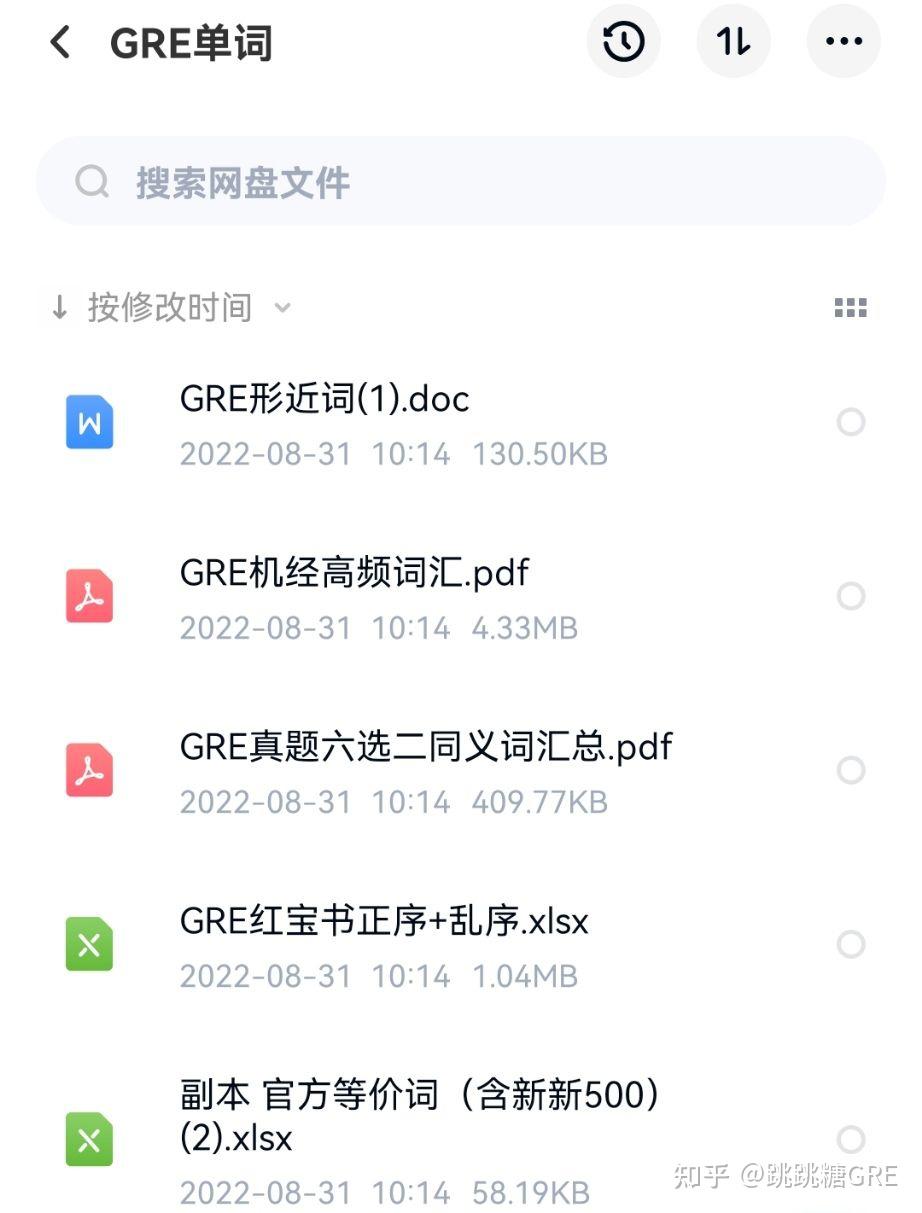Select the circle checkbox for GRE形近词(1).doc
Image resolution: width=922 pixels, height=1213 pixels.
click(x=851, y=422)
